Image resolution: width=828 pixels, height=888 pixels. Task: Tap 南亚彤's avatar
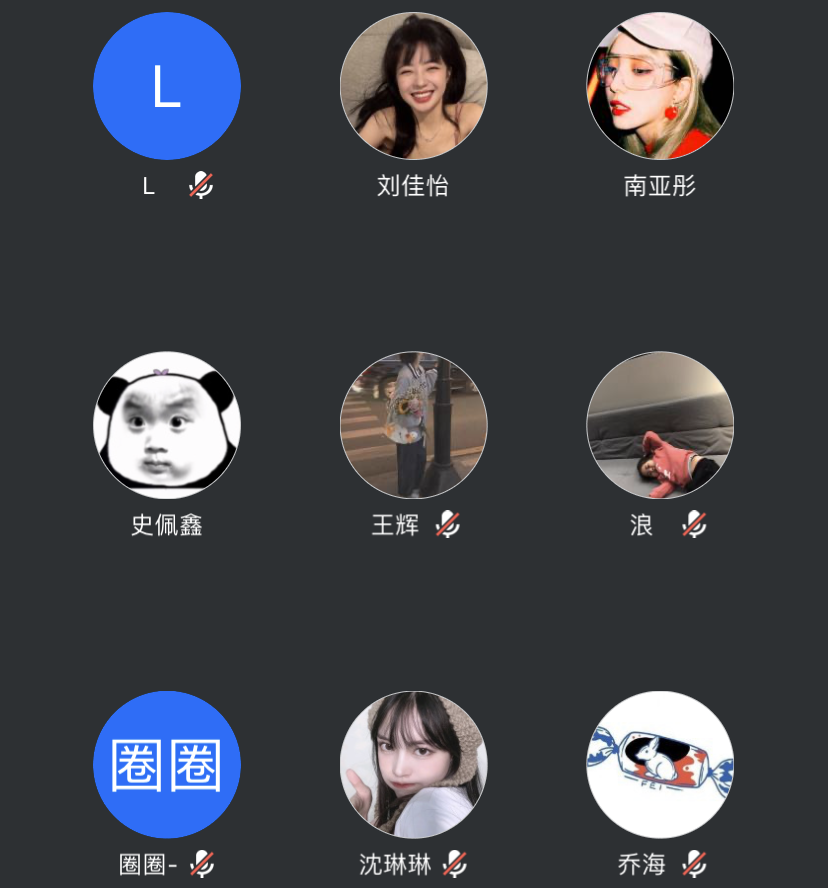[660, 86]
